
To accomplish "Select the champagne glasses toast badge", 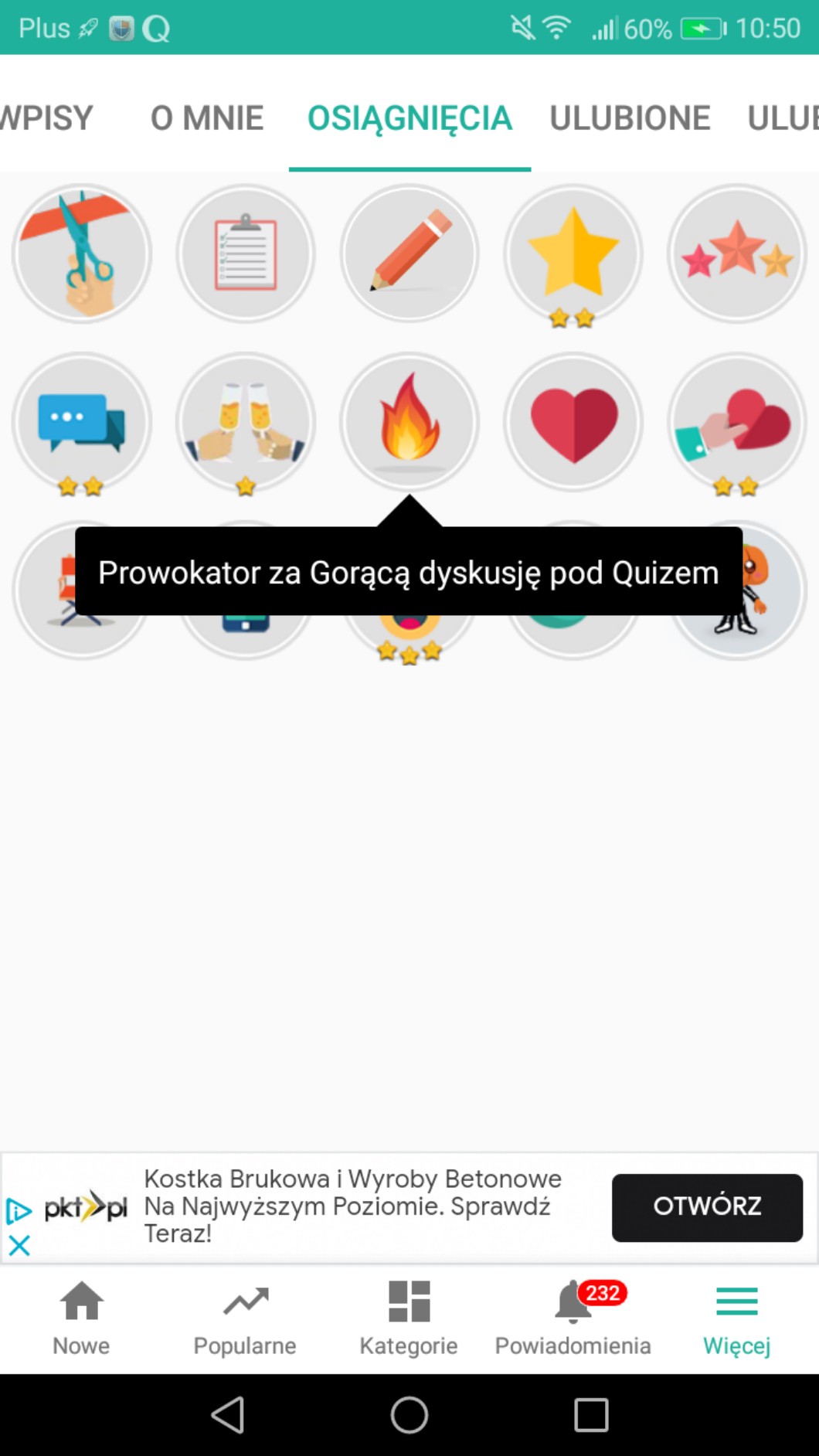I will [246, 422].
